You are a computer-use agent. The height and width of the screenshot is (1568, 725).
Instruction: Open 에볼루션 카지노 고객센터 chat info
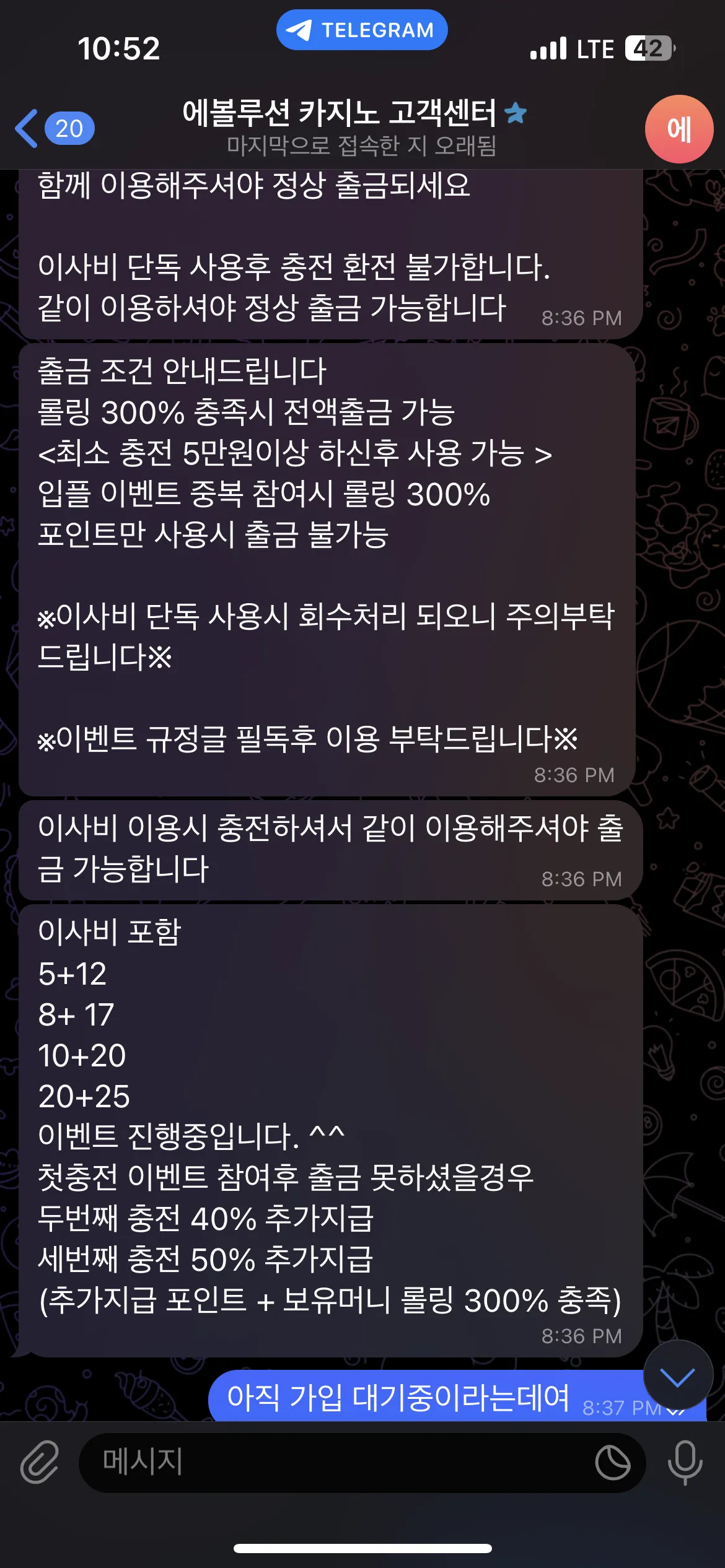(x=353, y=127)
